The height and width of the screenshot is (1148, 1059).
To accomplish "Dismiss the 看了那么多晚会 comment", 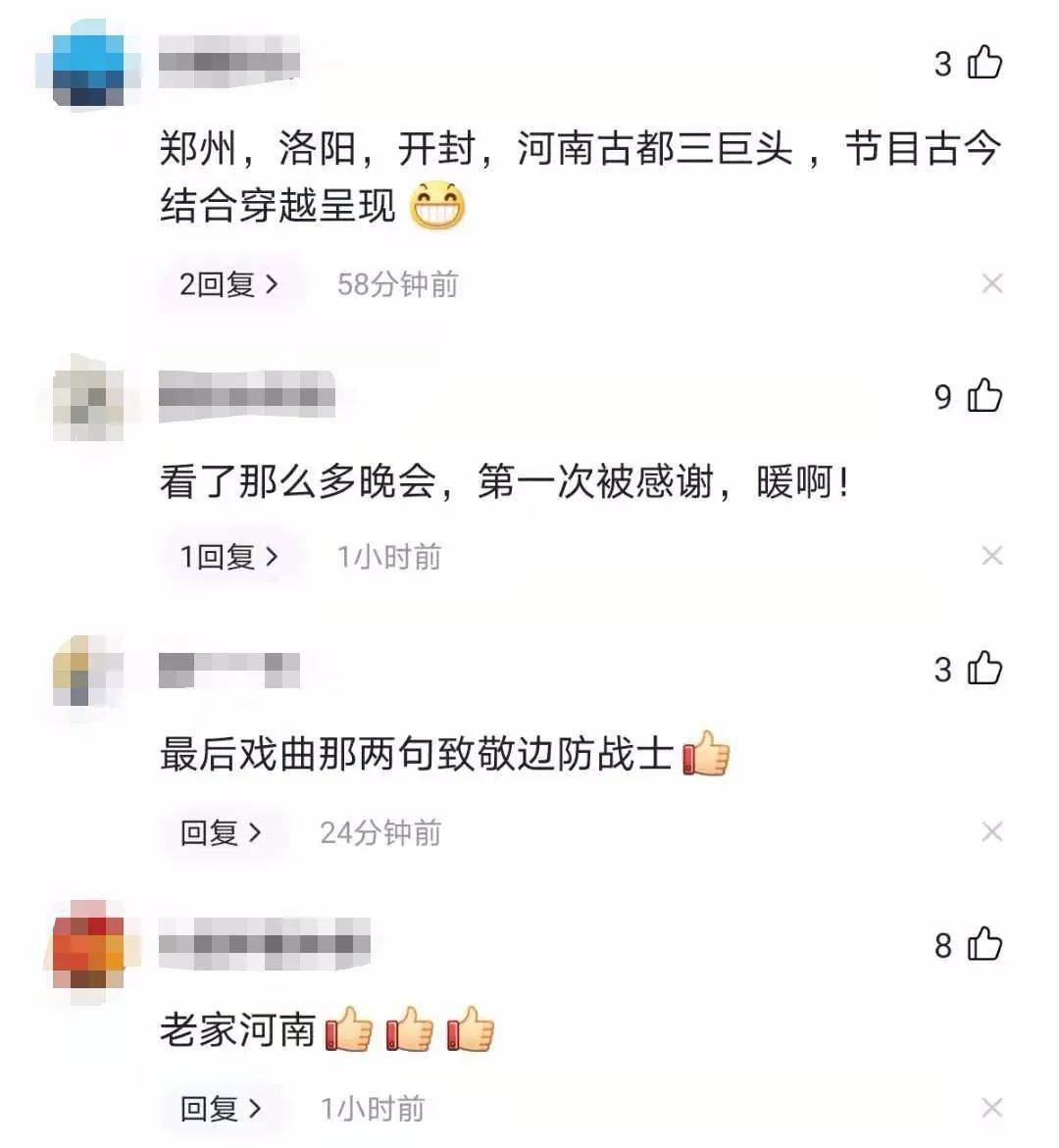I will [991, 557].
